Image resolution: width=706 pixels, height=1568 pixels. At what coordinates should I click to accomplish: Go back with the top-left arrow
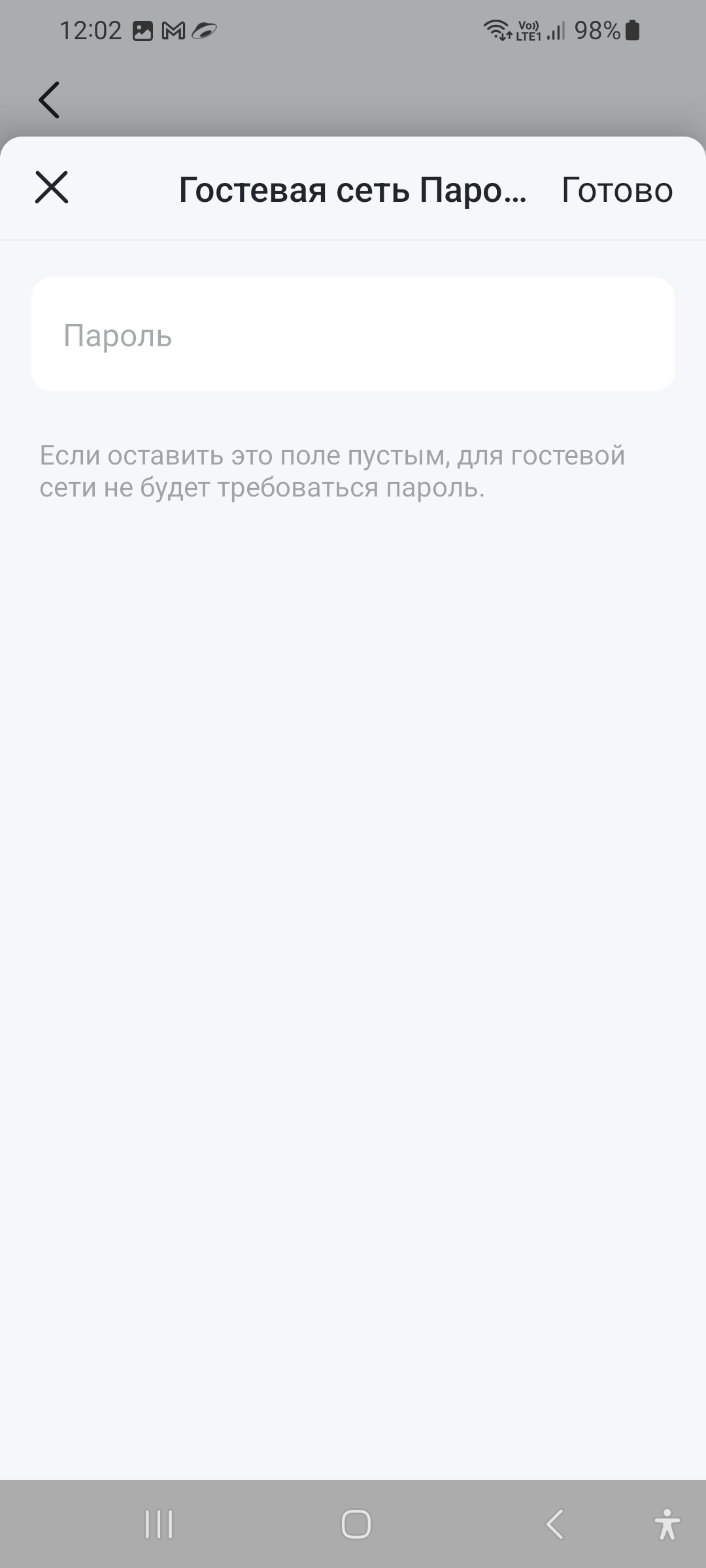[49, 100]
